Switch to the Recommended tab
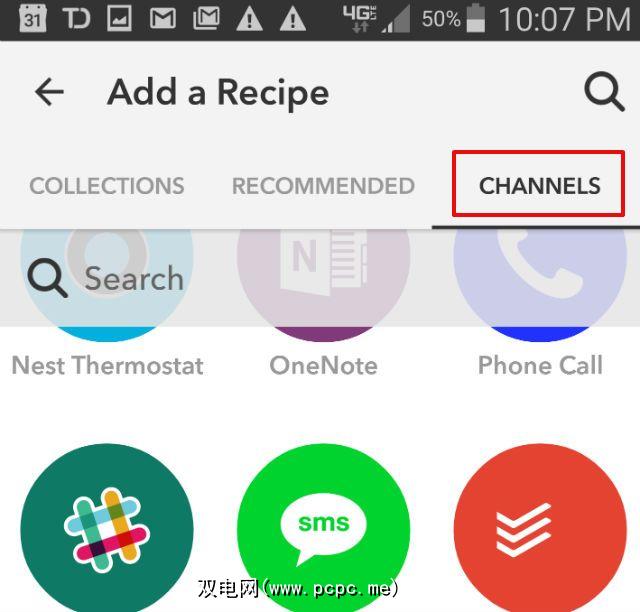Image resolution: width=640 pixels, height=612 pixels. 323,186
